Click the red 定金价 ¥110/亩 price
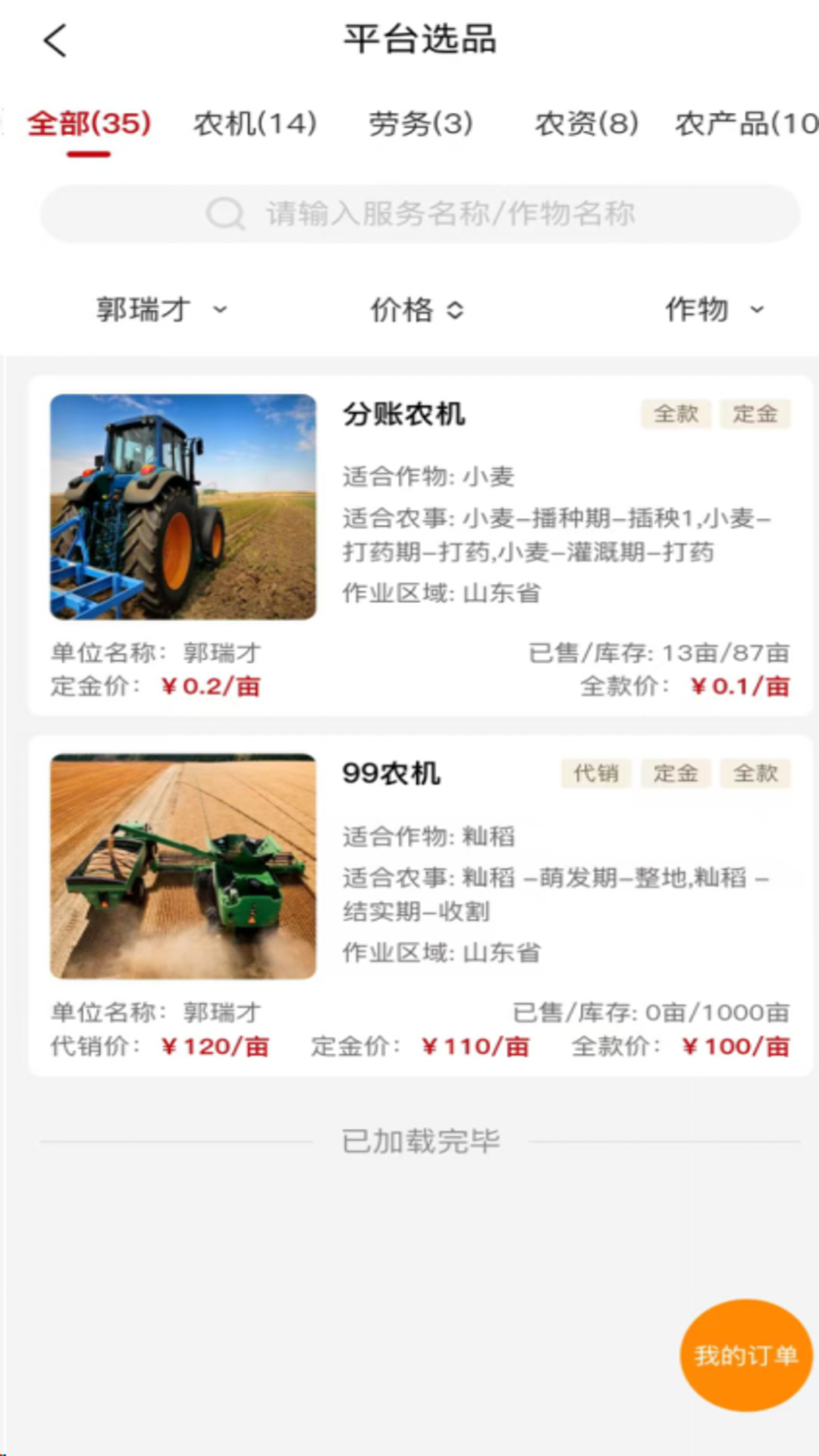The width and height of the screenshot is (819, 1456). coord(475,1046)
